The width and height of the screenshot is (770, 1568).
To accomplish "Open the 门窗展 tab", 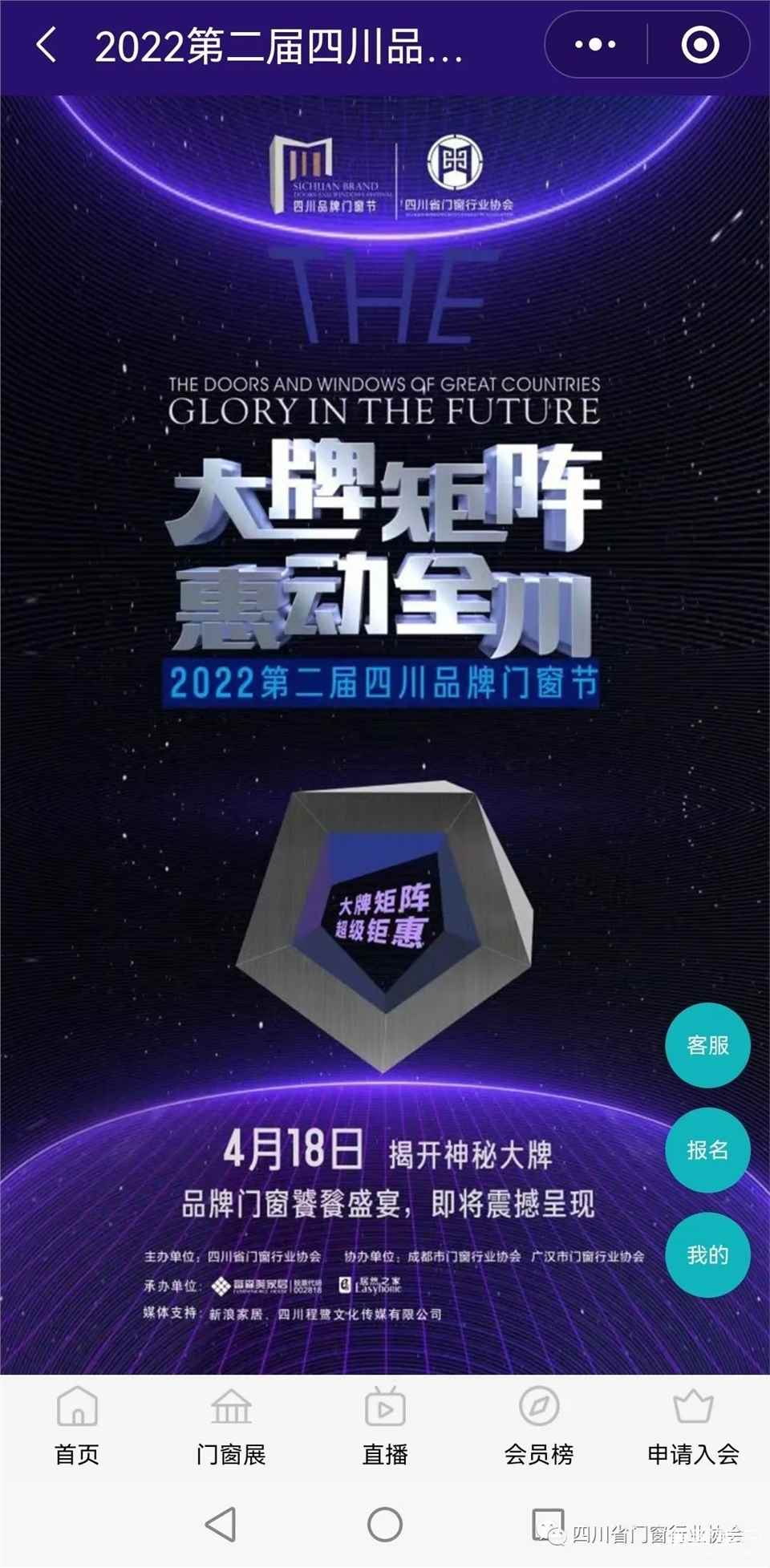I will click(x=231, y=1426).
